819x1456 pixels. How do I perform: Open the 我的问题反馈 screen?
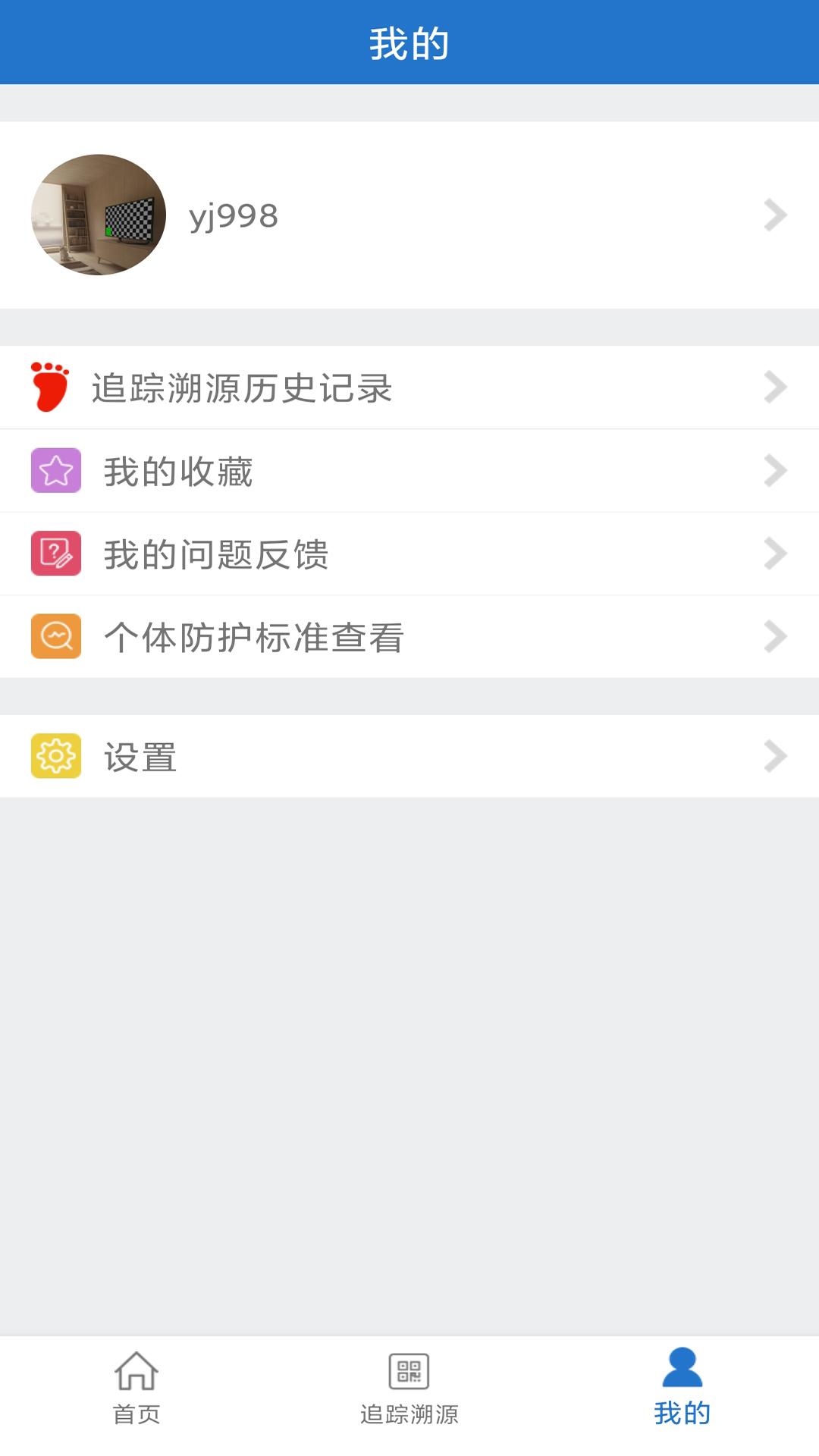[x=218, y=554]
